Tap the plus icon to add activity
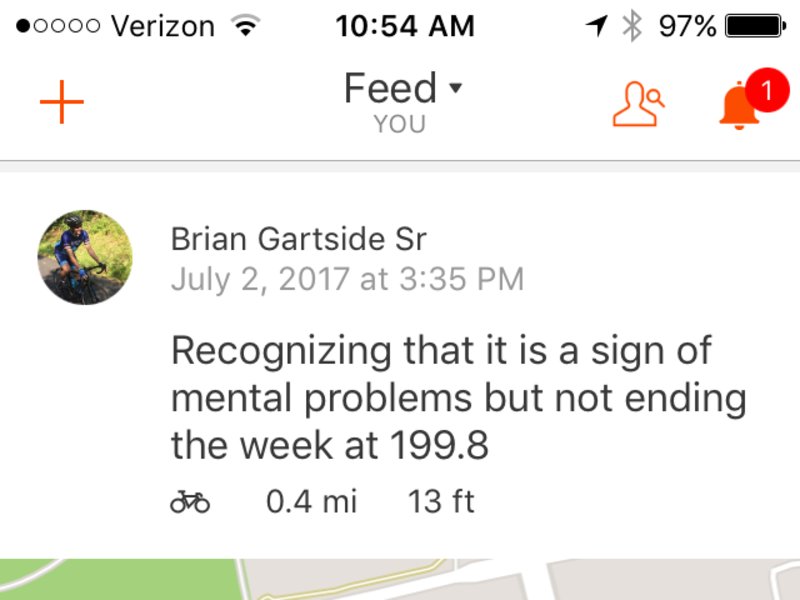The image size is (800, 600). (62, 102)
